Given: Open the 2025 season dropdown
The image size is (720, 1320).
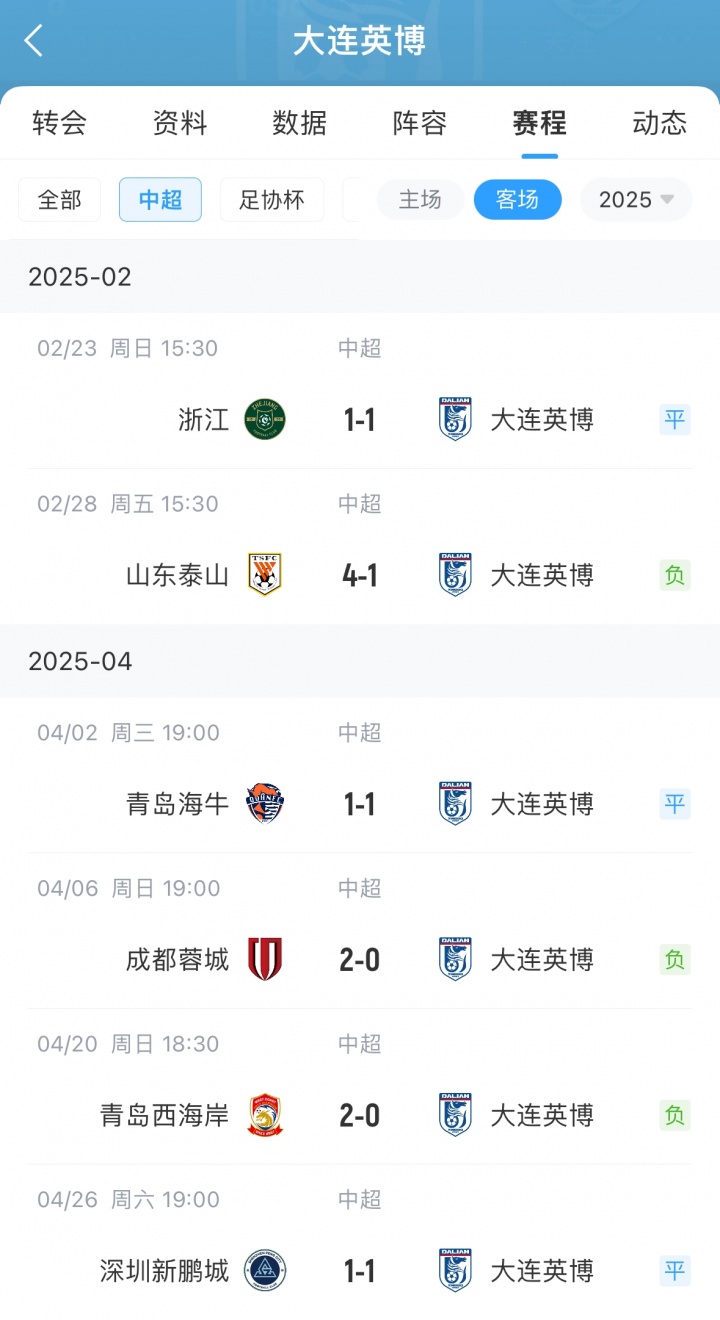Looking at the screenshot, I should point(636,200).
